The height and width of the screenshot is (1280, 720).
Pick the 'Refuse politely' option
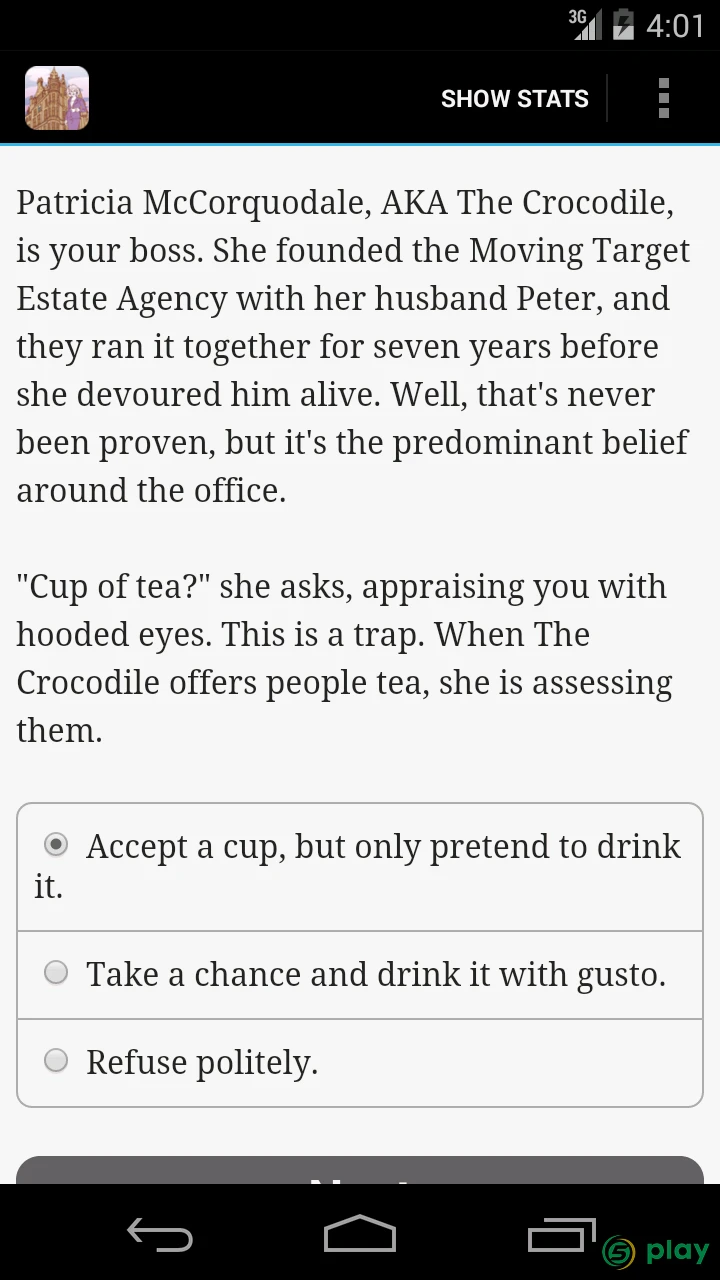[x=360, y=1062]
